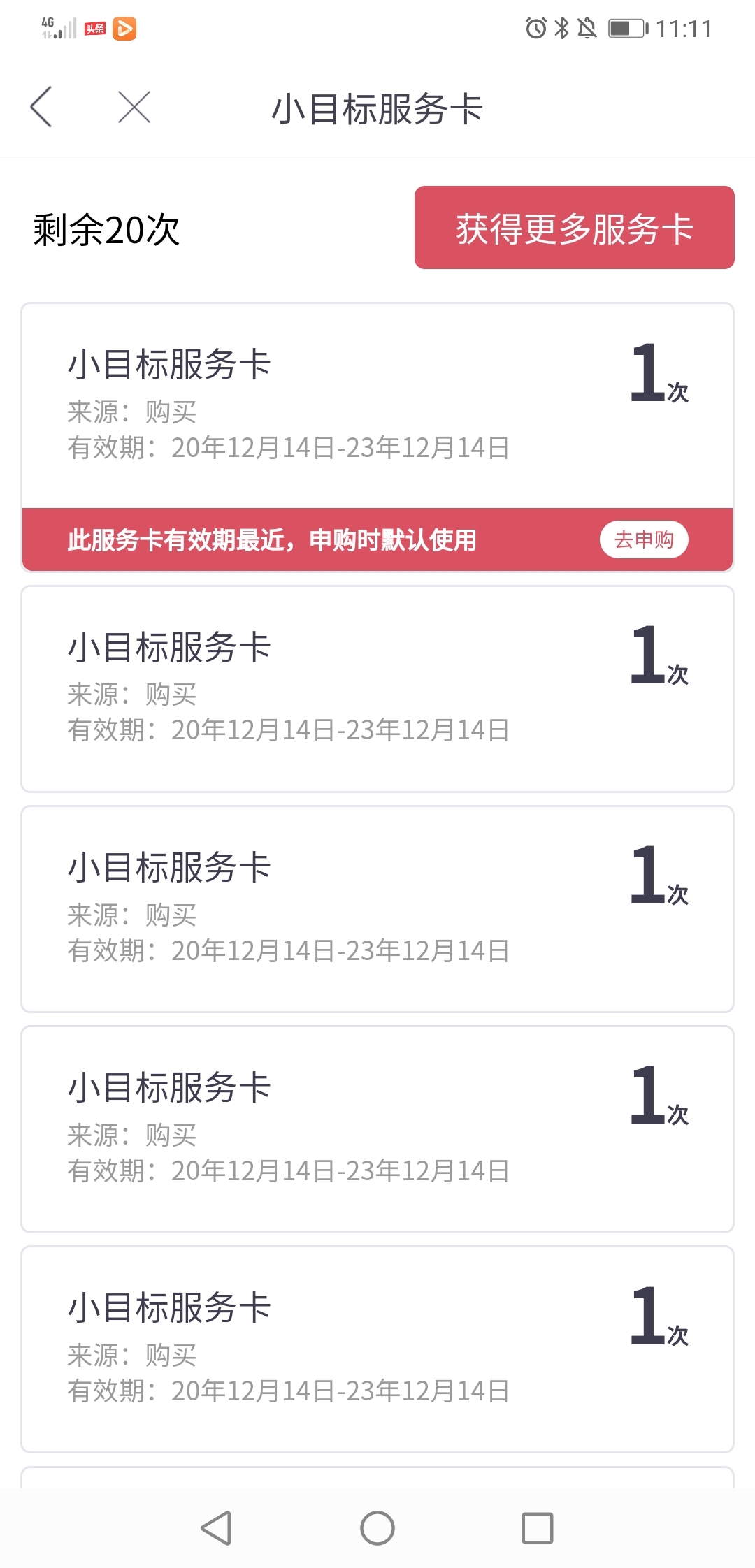
Task: Tap 获得更多服务卡 button
Action: click(574, 227)
